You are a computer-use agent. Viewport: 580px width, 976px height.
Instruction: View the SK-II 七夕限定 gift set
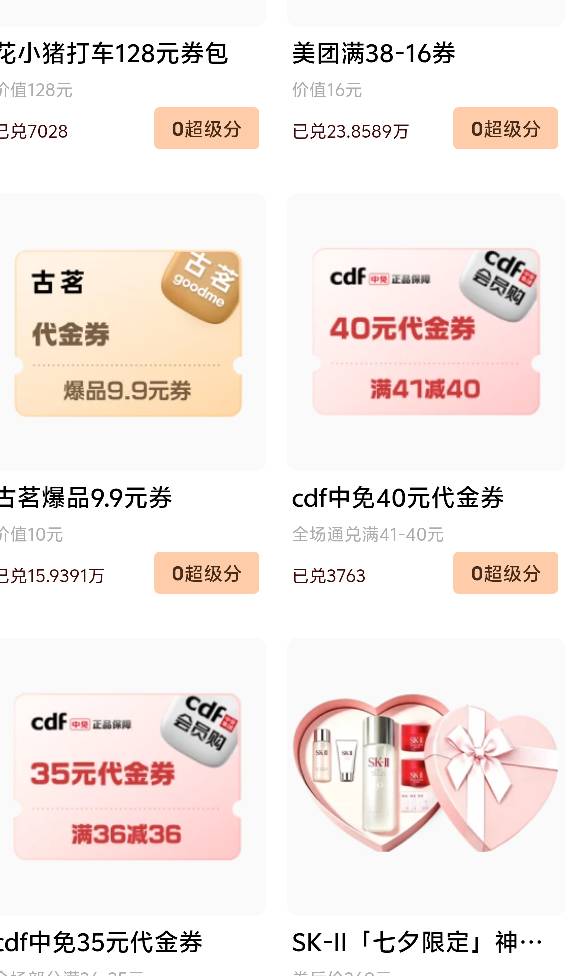(426, 777)
